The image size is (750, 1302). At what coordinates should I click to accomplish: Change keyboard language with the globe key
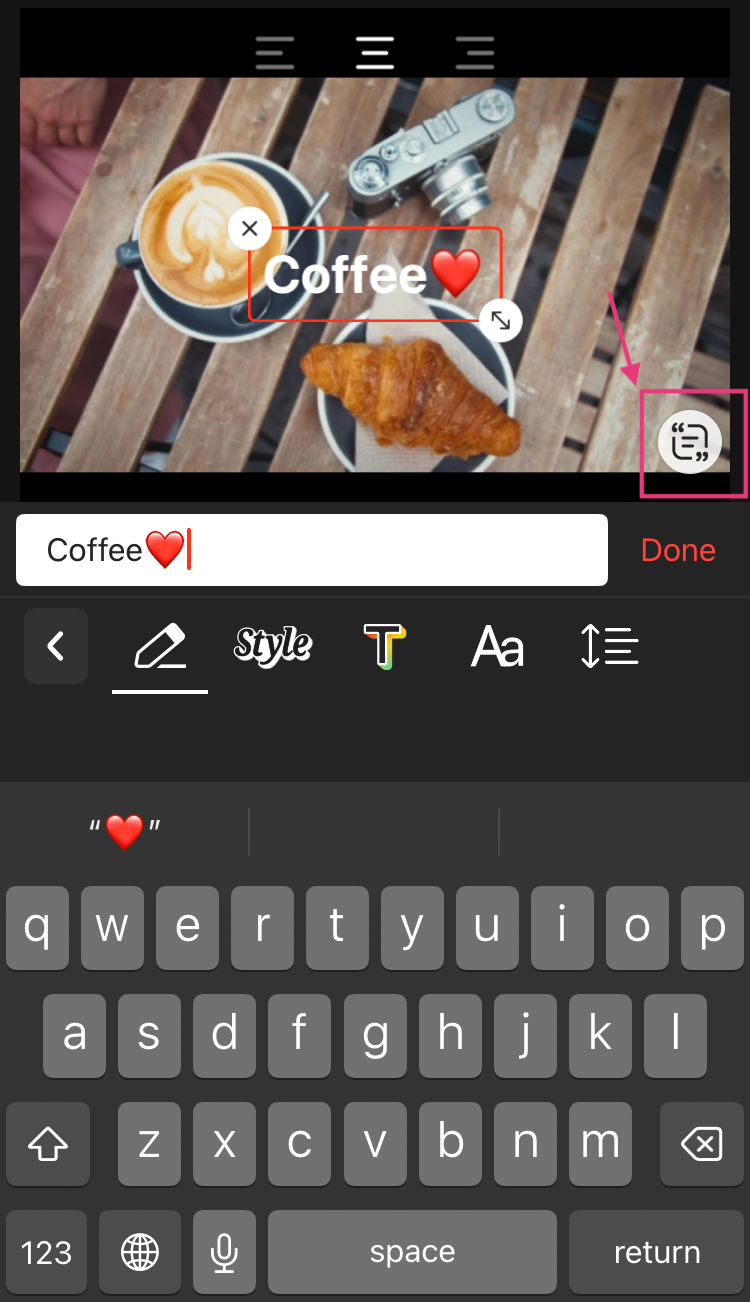click(140, 1252)
